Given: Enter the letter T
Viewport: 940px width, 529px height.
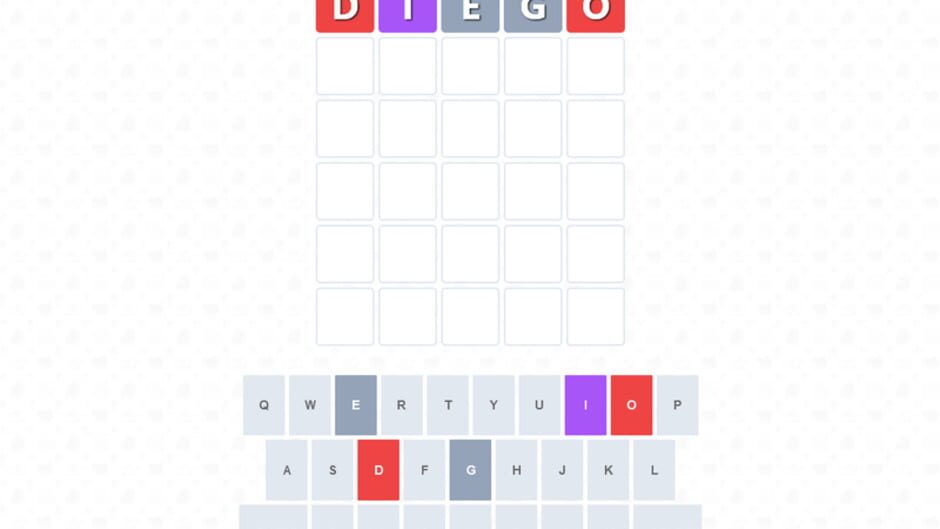Looking at the screenshot, I should point(448,405).
